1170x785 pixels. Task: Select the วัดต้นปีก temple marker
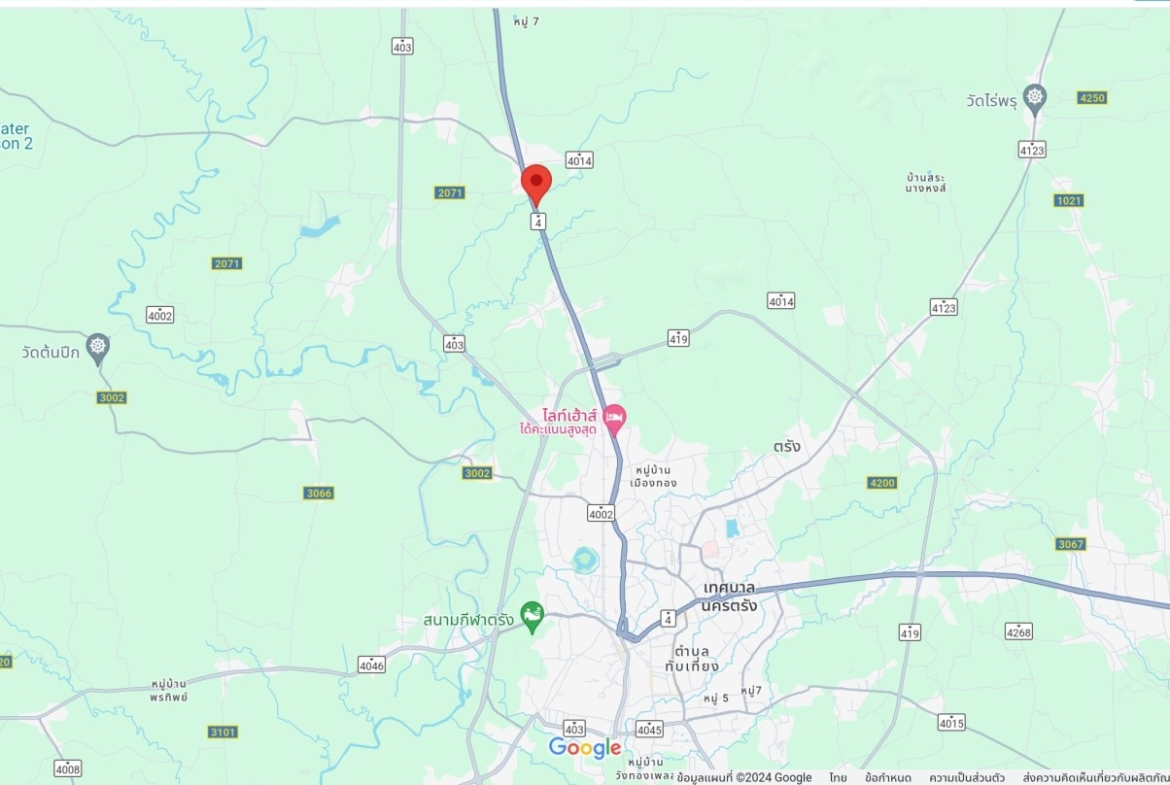(x=97, y=347)
